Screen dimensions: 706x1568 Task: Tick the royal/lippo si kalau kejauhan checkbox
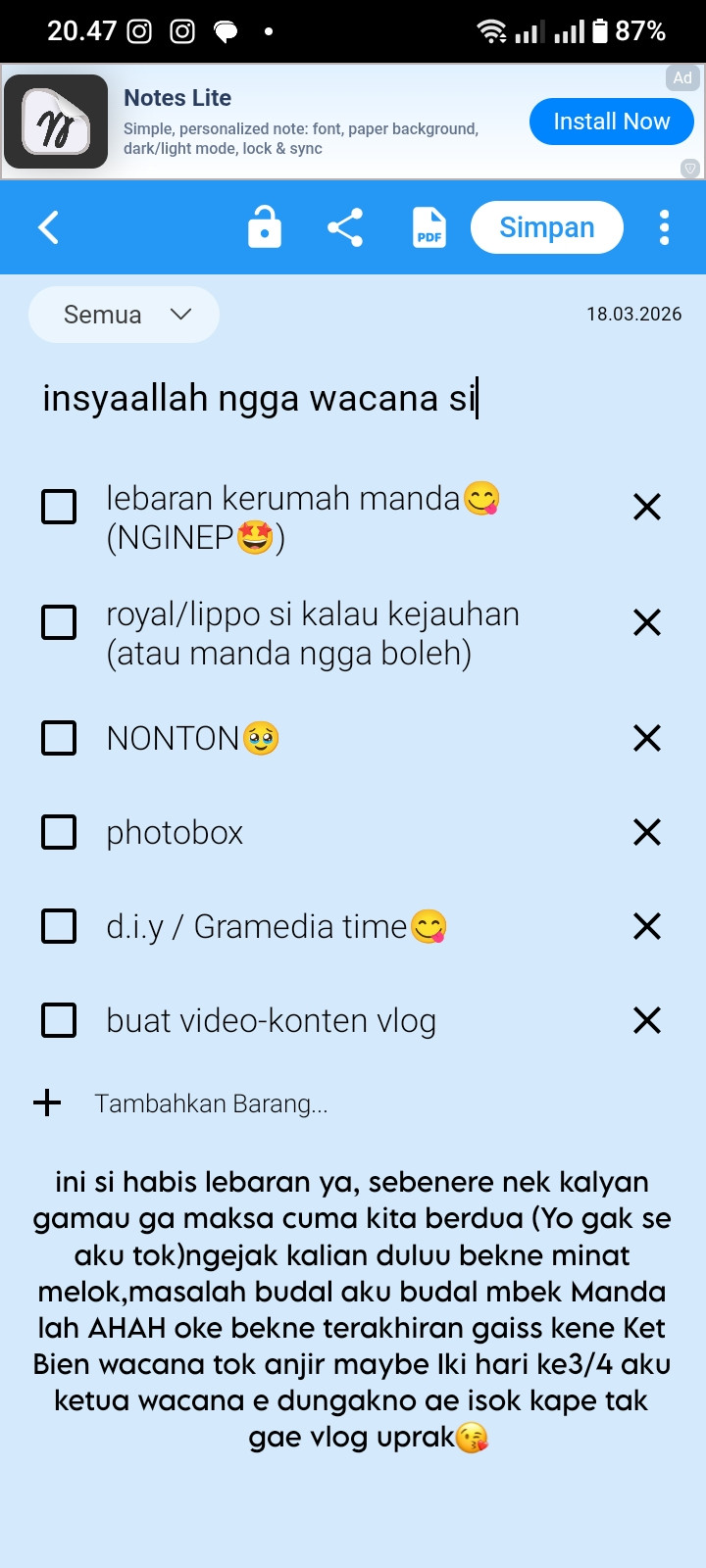point(59,622)
